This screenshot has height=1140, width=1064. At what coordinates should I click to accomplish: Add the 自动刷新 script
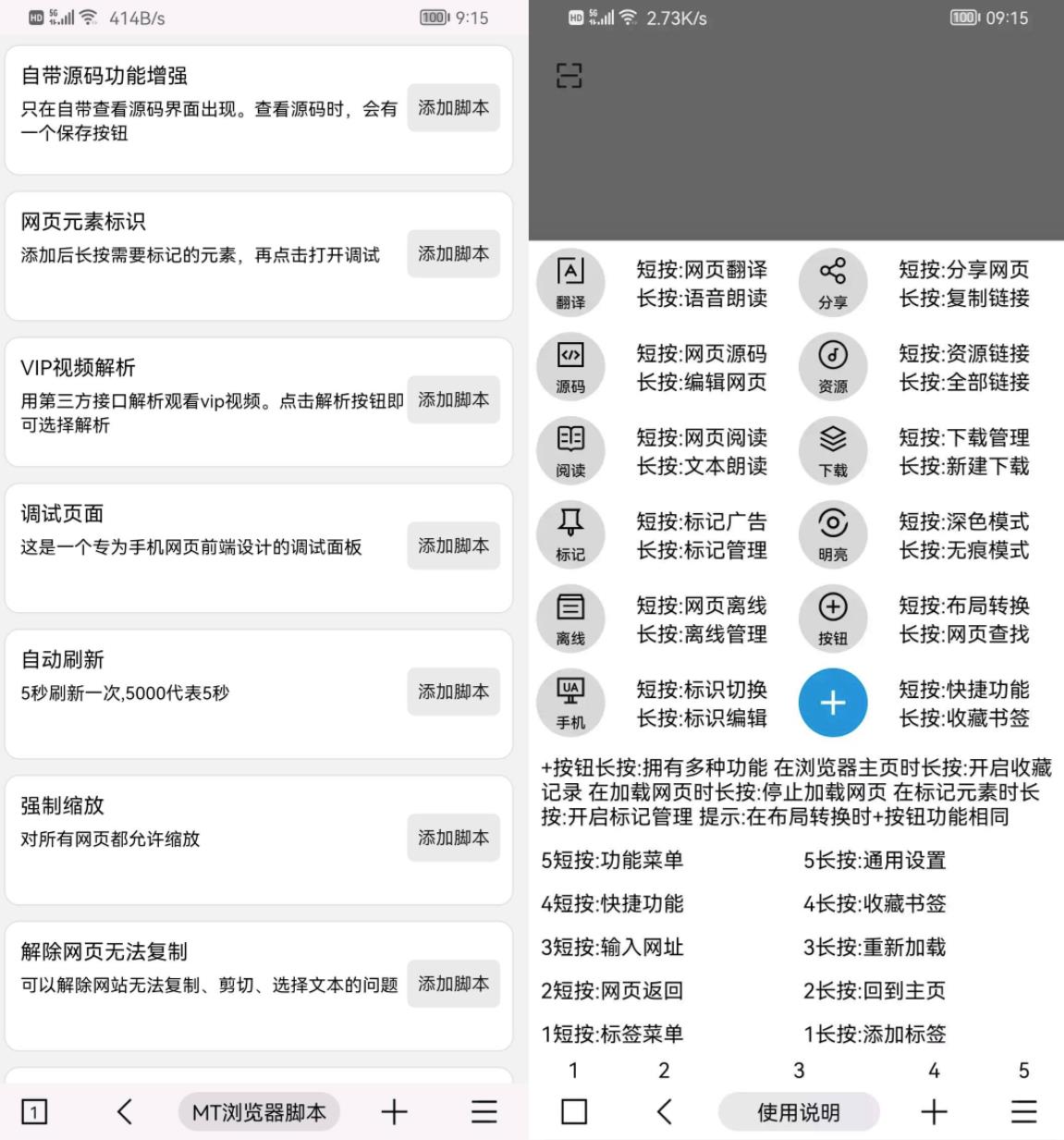(453, 692)
